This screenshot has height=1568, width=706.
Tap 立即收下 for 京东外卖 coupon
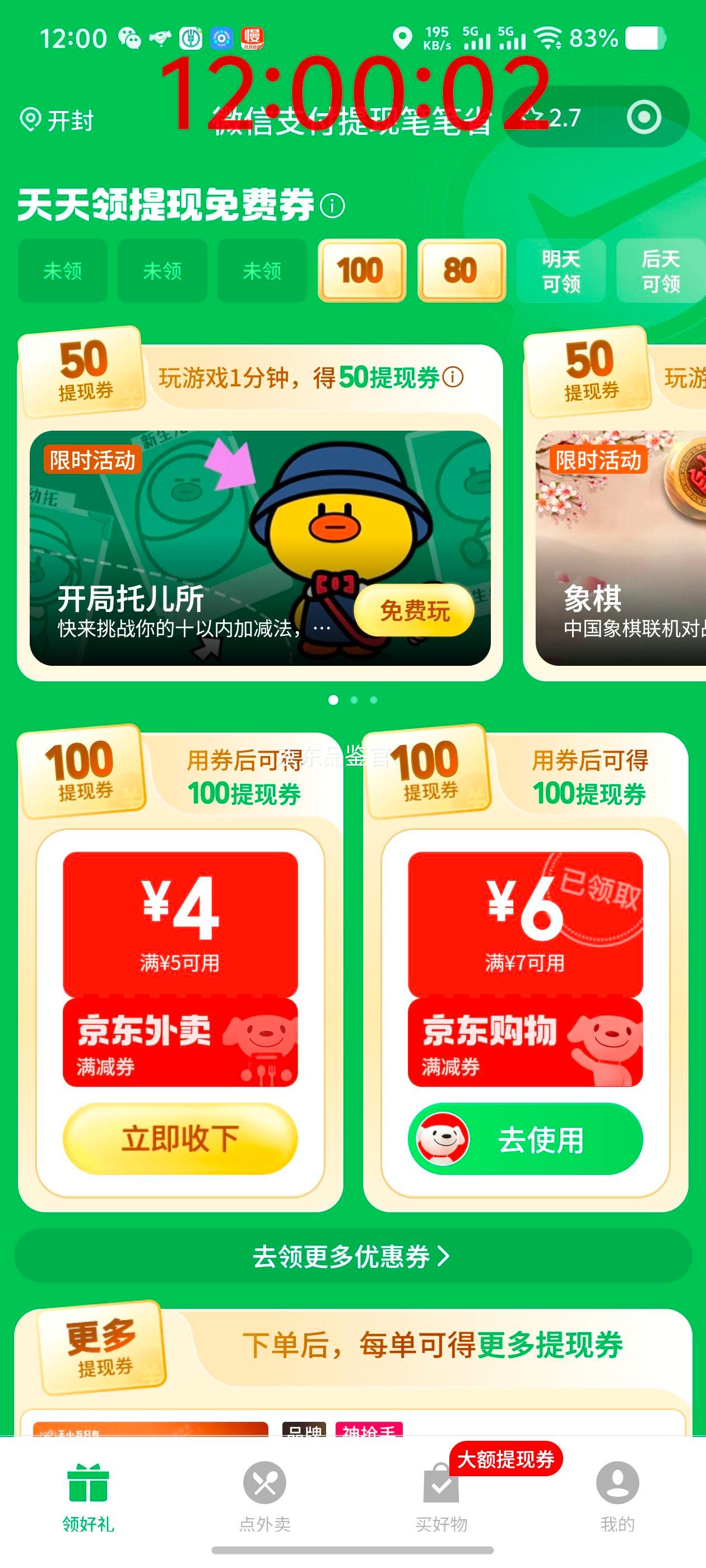180,1138
